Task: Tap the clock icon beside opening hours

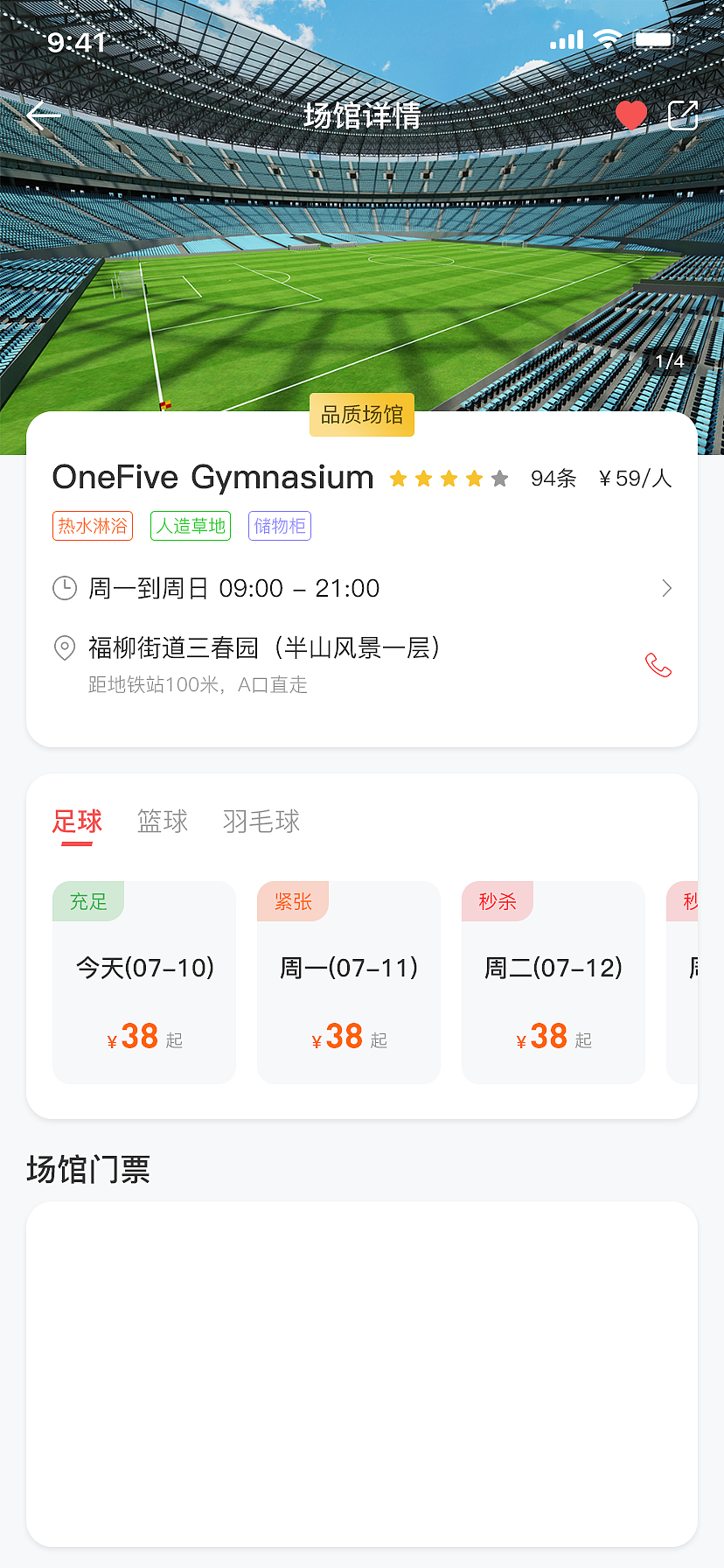Action: point(64,588)
